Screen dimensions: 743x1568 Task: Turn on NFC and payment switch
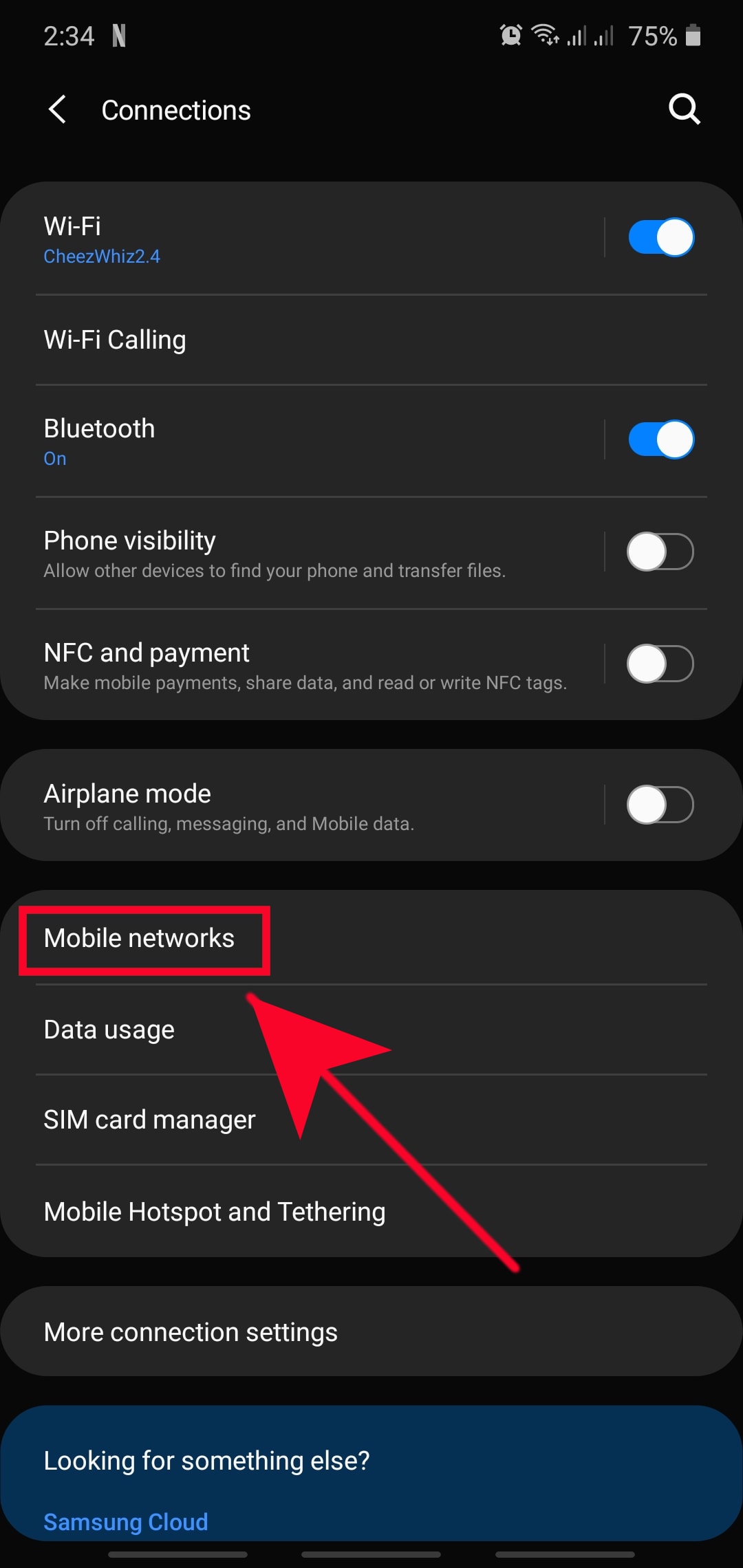[x=660, y=664]
